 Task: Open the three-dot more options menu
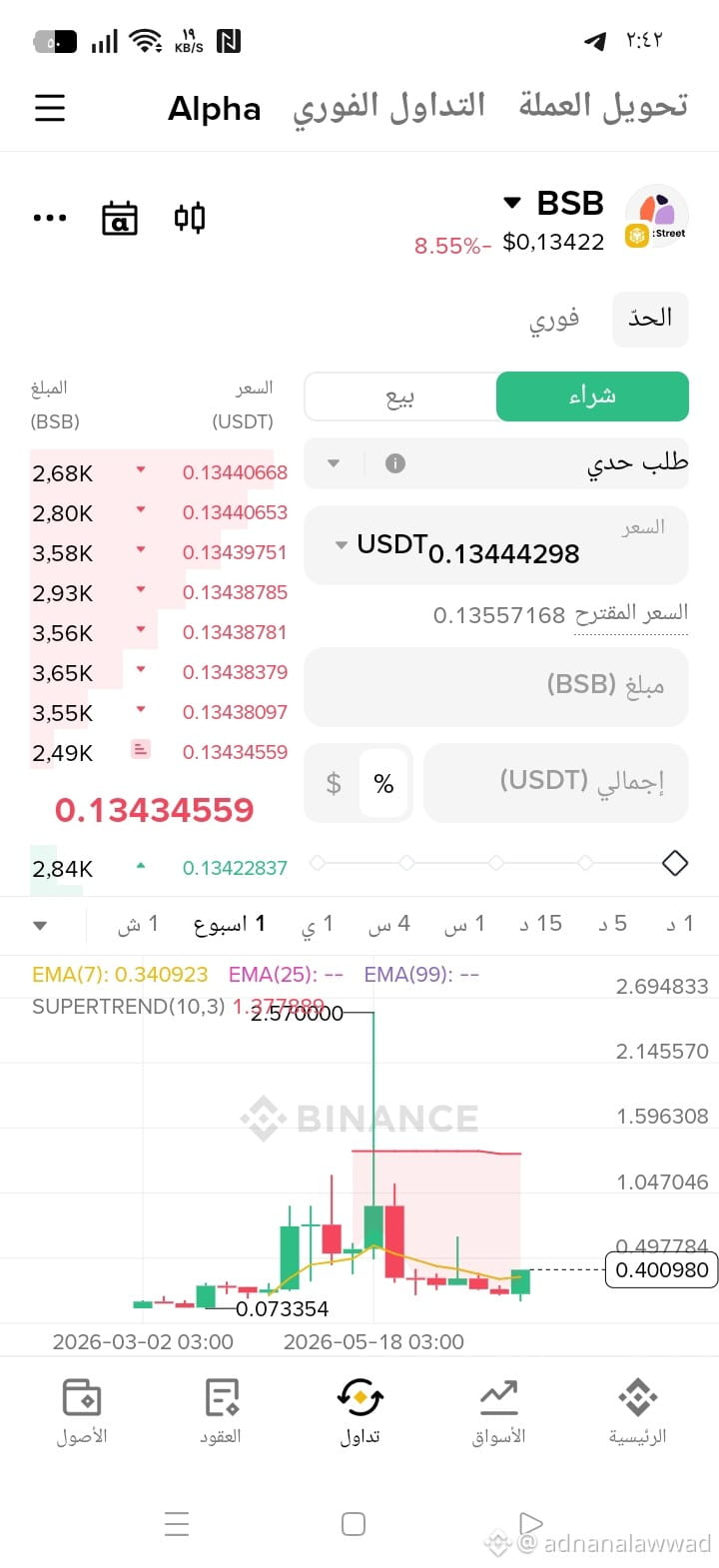click(50, 218)
